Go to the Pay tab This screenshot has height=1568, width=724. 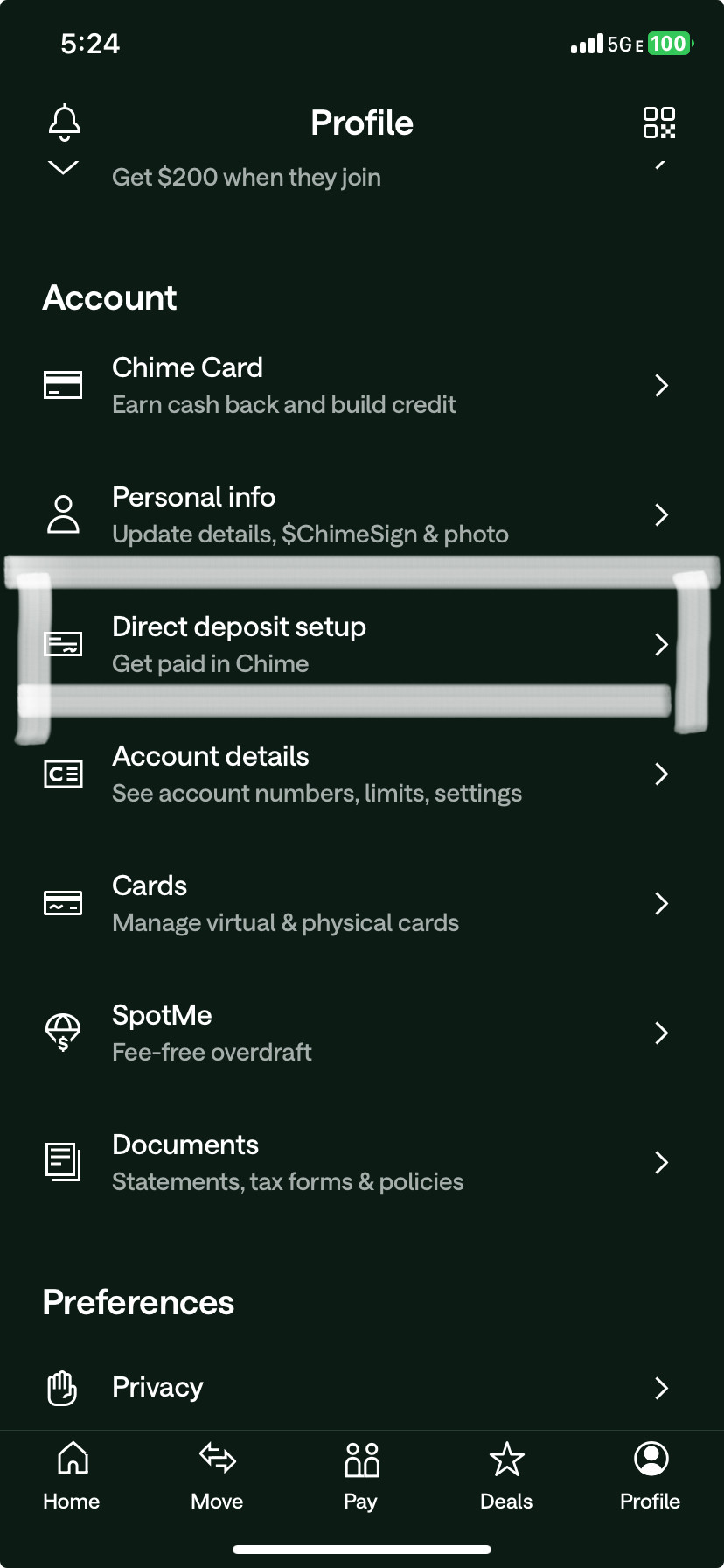(361, 1476)
